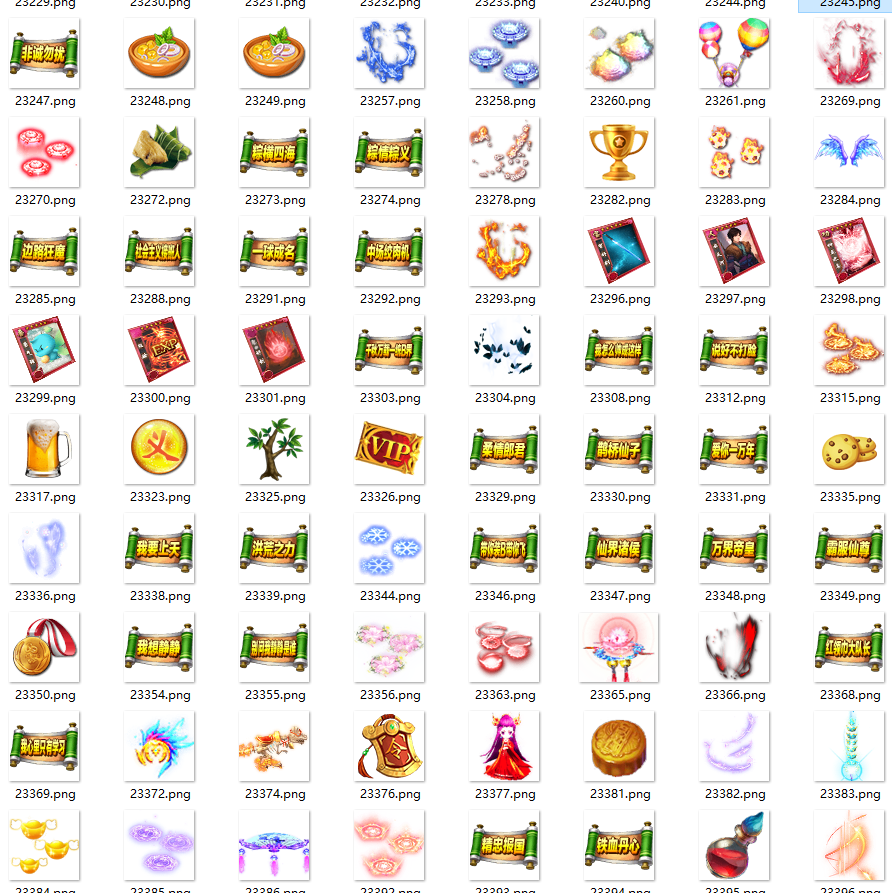Select the file 23300.png

pyautogui.click(x=160, y=350)
